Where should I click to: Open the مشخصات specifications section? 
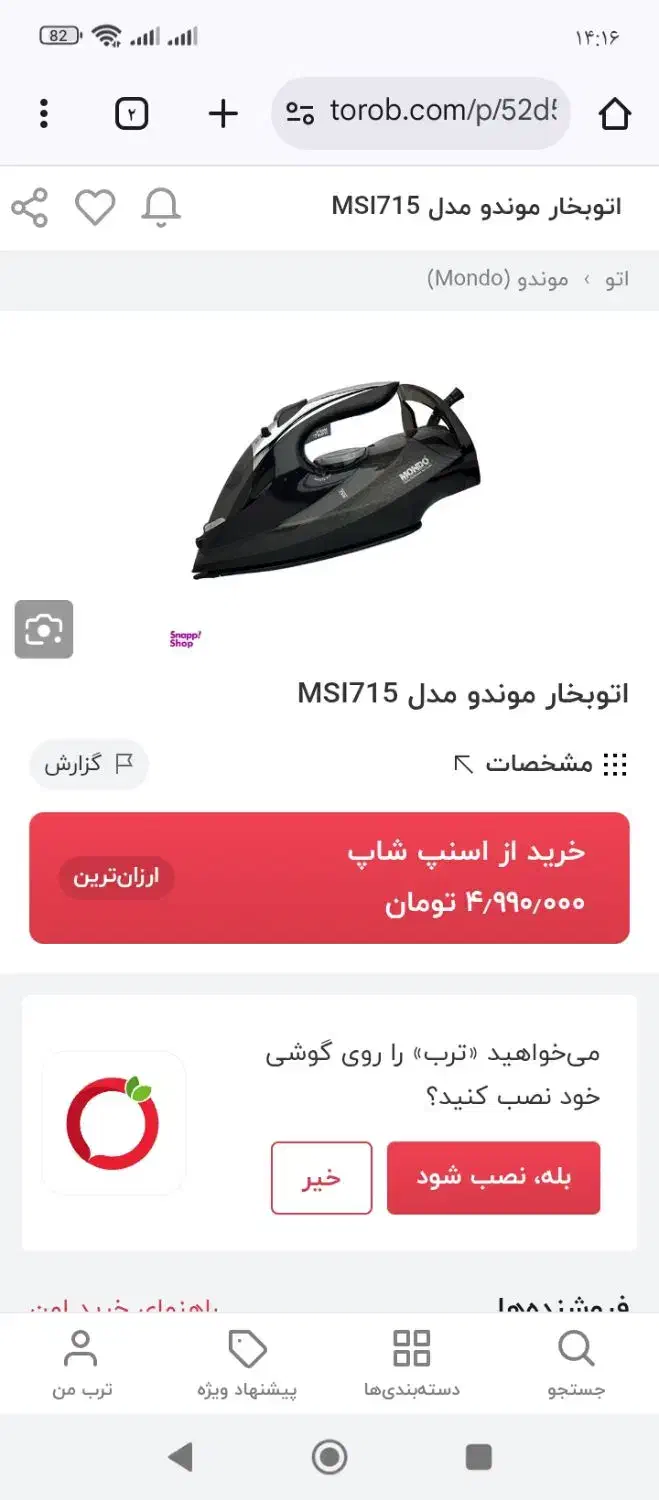[x=540, y=765]
